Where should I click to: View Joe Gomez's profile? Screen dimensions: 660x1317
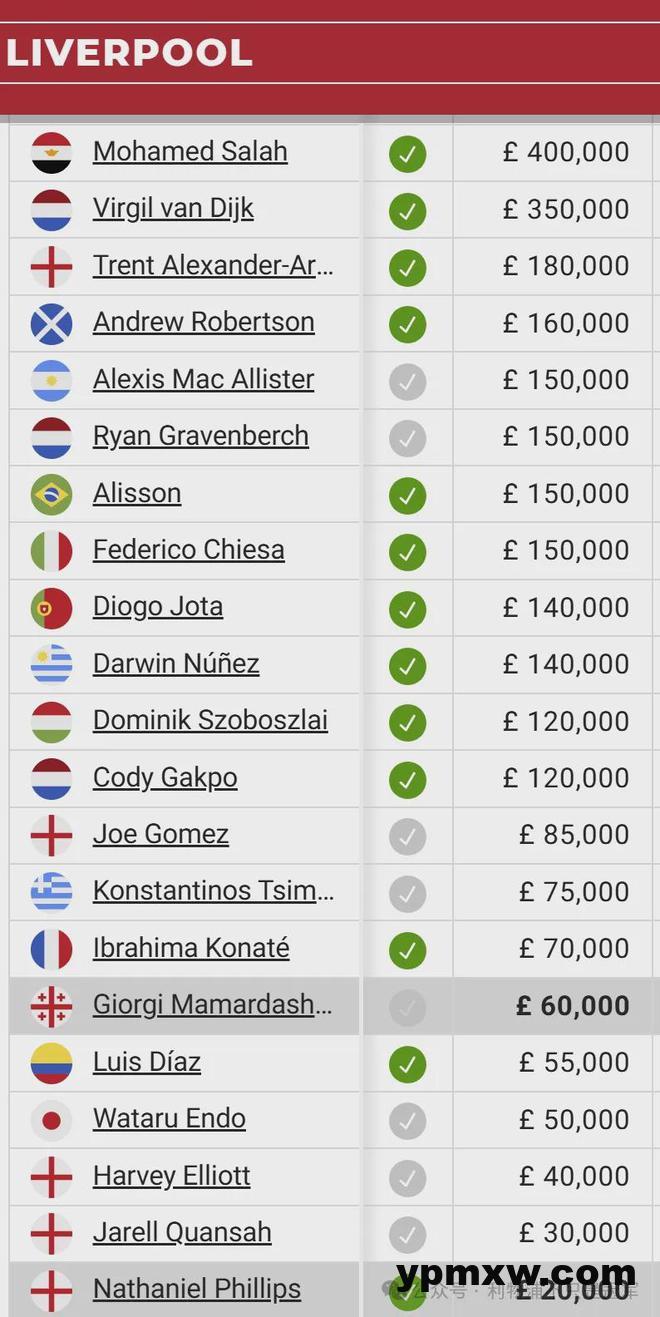point(161,834)
